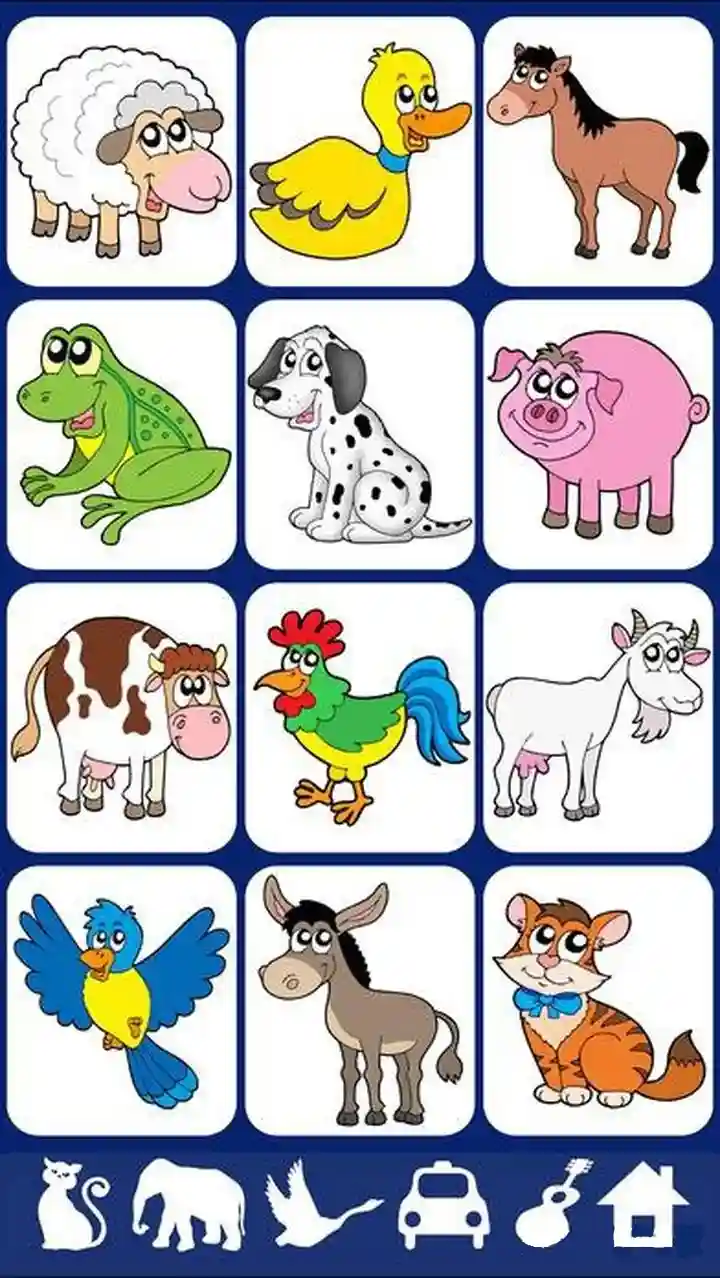Switch to the car vehicles category

tap(444, 1206)
